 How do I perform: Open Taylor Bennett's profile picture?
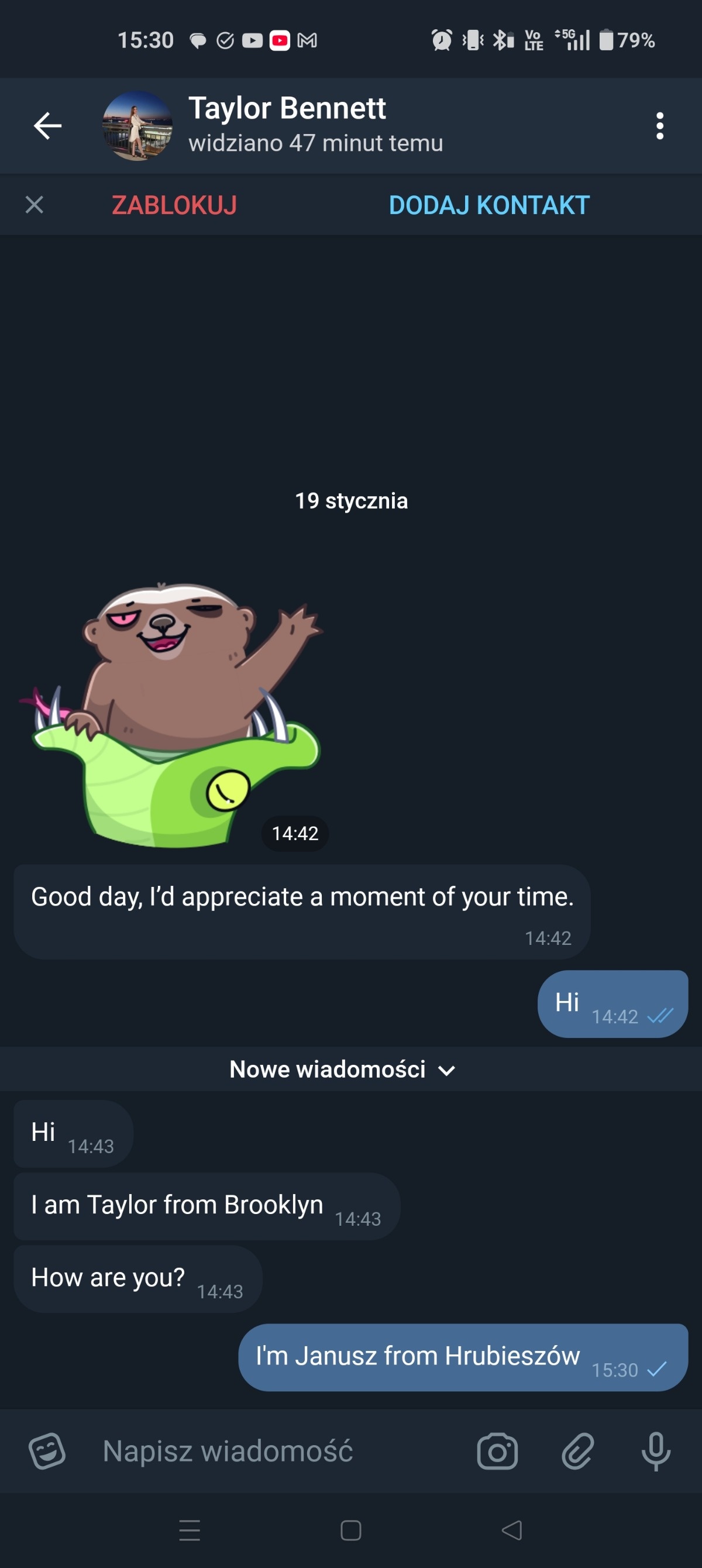click(x=137, y=126)
